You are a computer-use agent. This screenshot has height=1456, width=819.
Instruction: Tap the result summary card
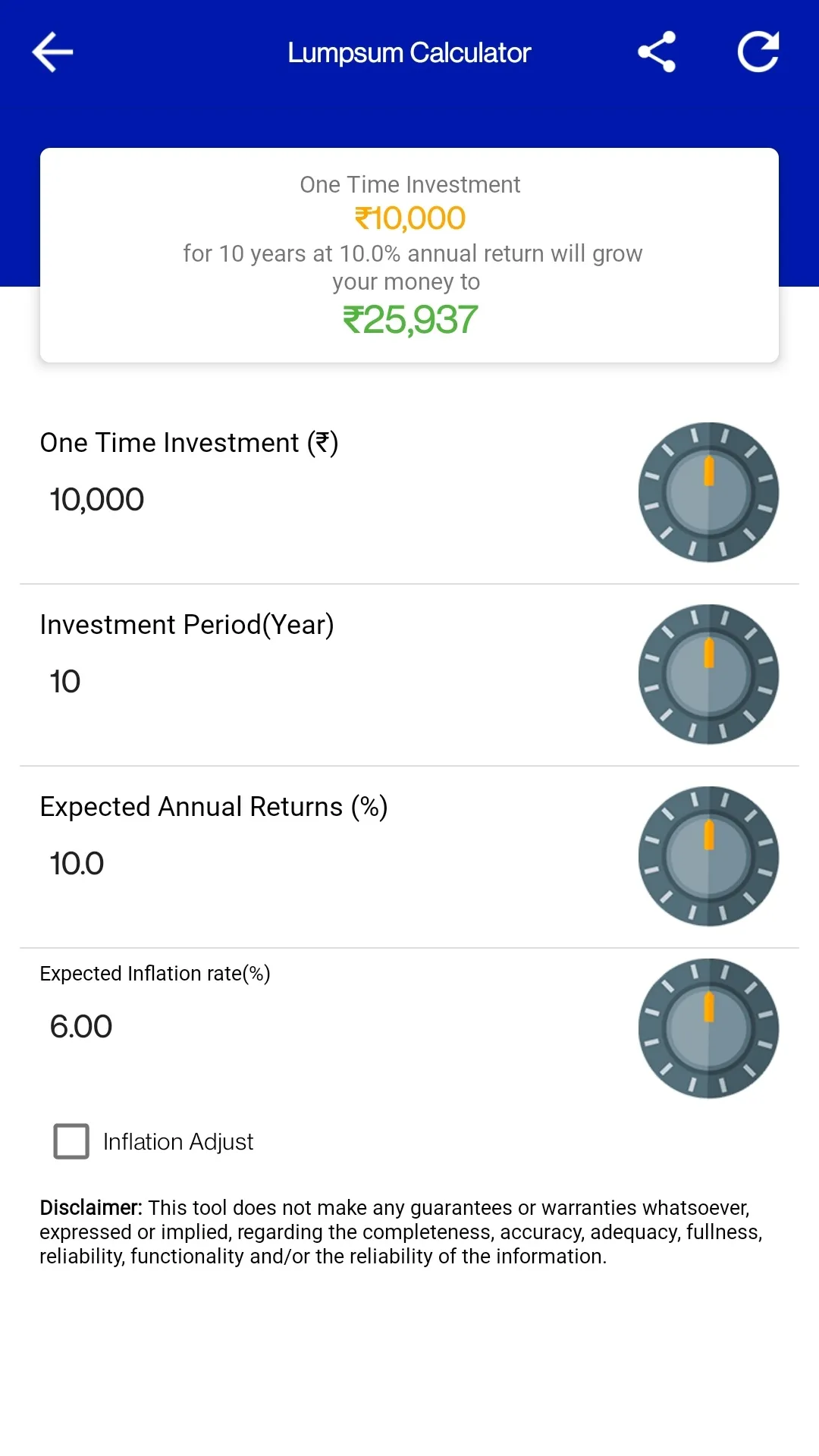coord(409,254)
